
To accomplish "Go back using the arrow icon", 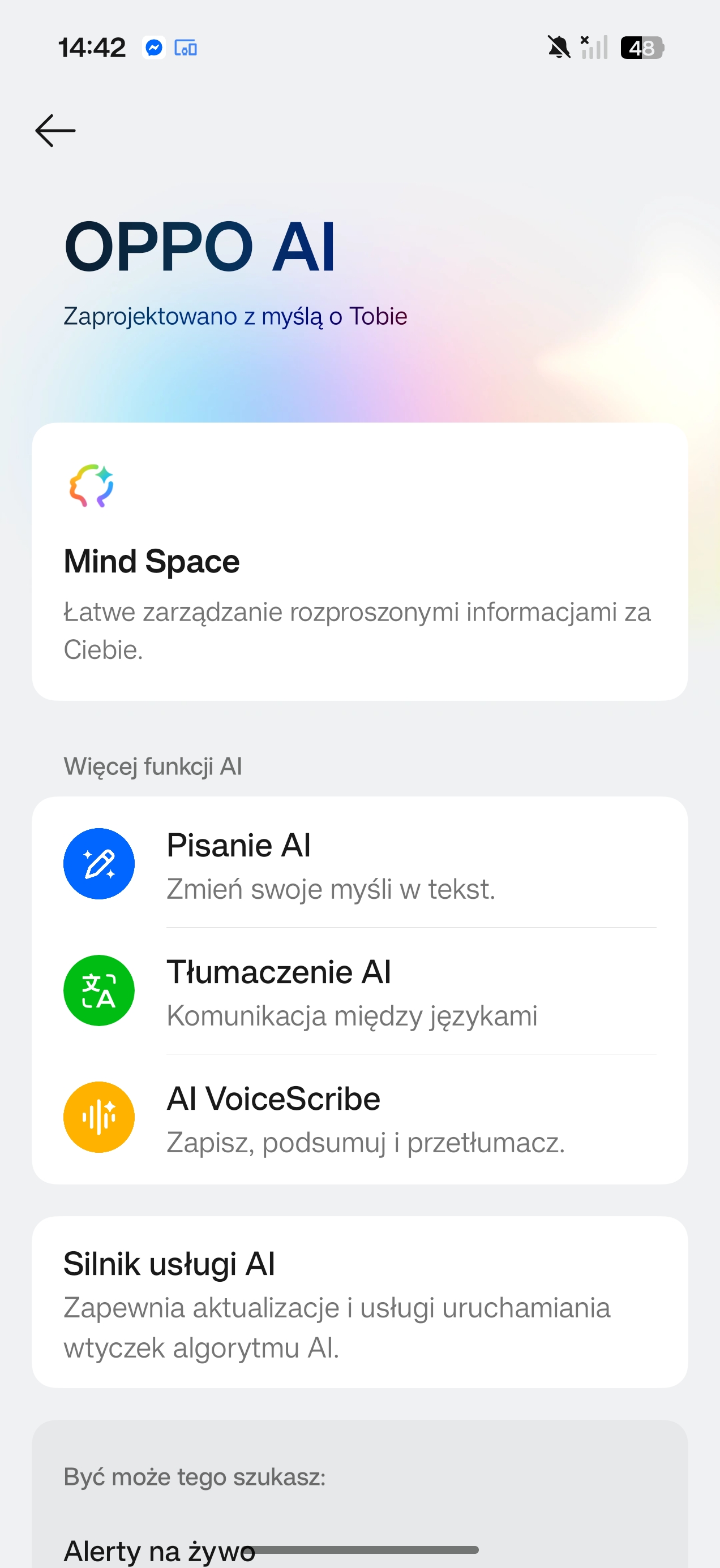I will [x=55, y=130].
